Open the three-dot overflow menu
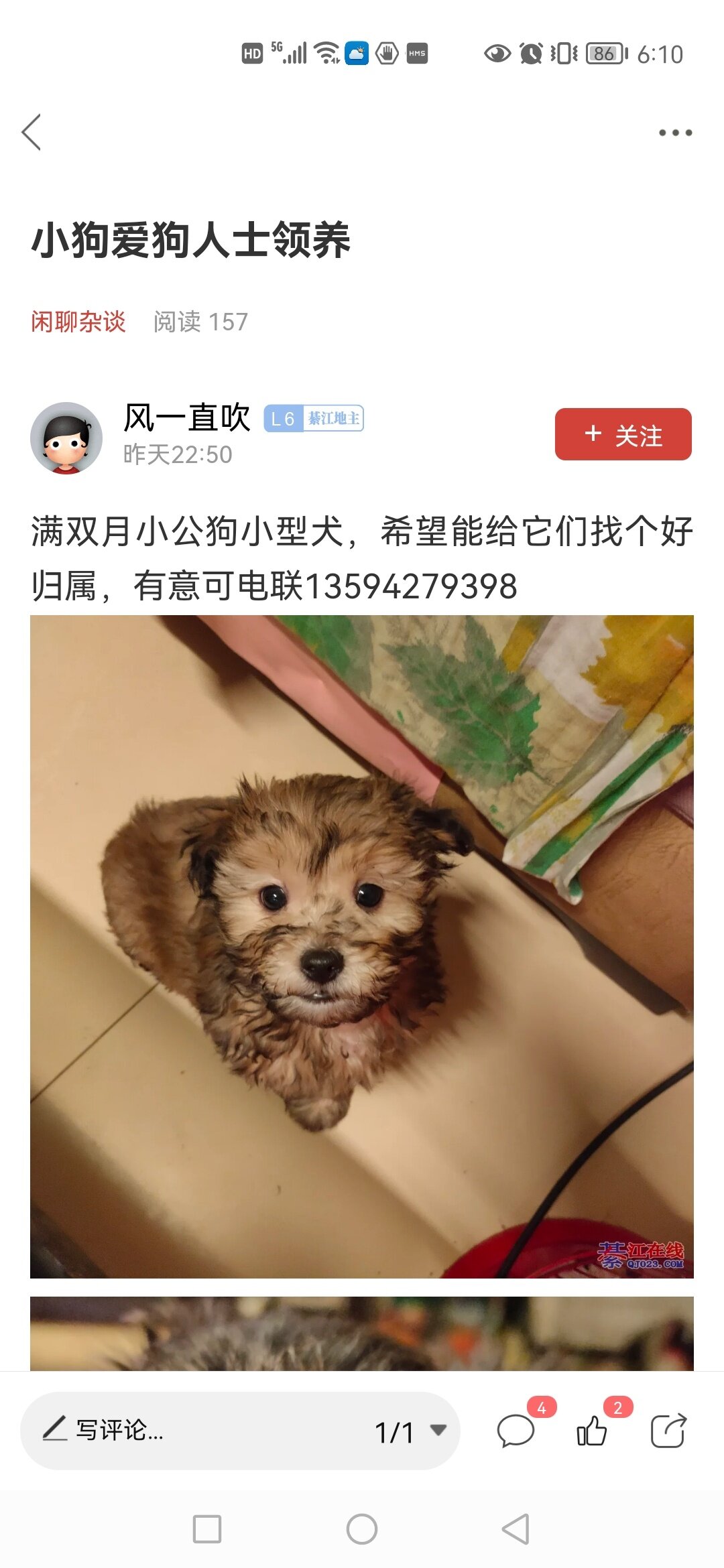This screenshot has height=1568, width=724. coord(675,133)
